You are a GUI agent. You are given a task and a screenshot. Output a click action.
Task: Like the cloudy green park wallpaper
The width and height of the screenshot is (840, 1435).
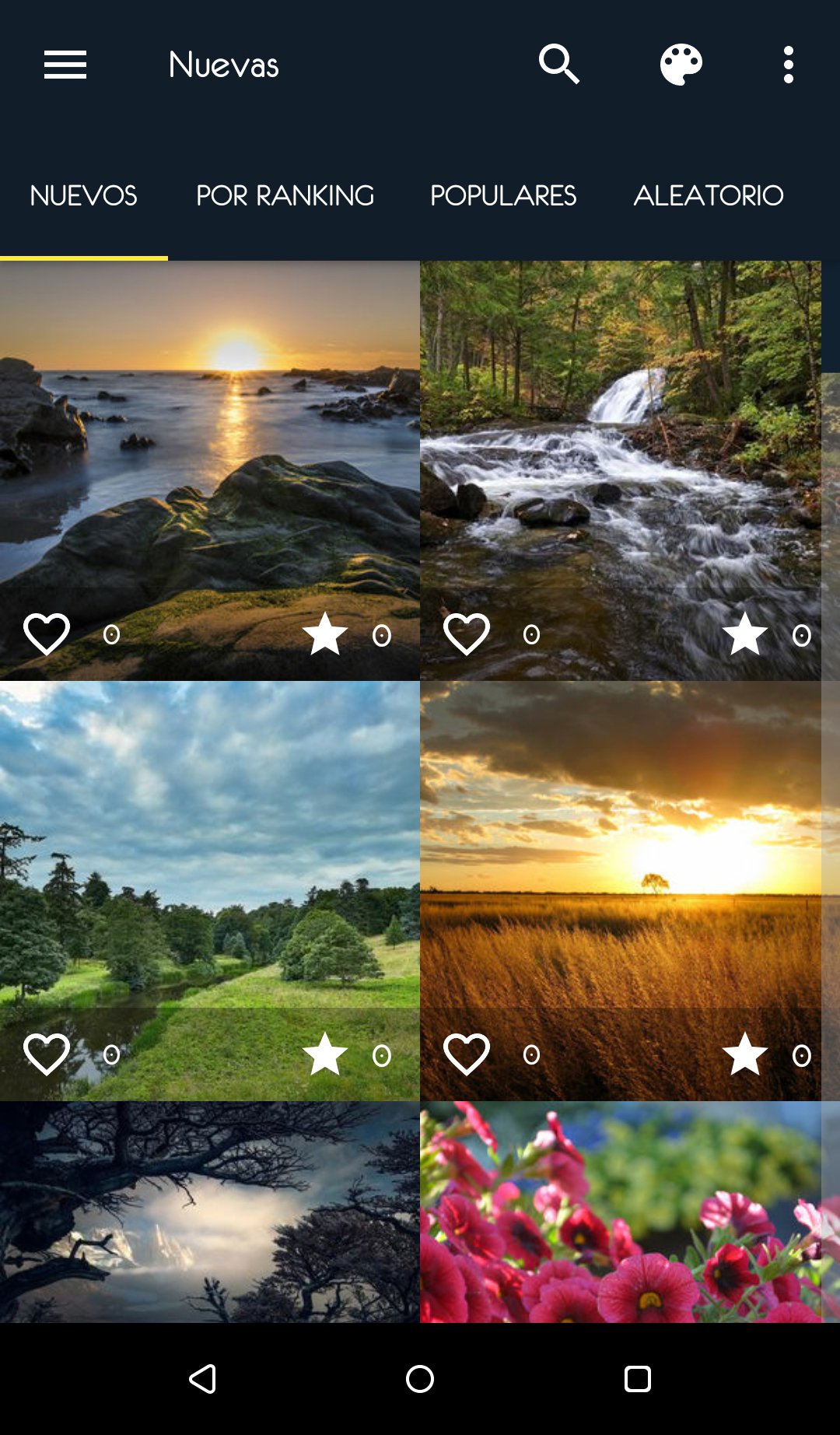coord(47,1054)
